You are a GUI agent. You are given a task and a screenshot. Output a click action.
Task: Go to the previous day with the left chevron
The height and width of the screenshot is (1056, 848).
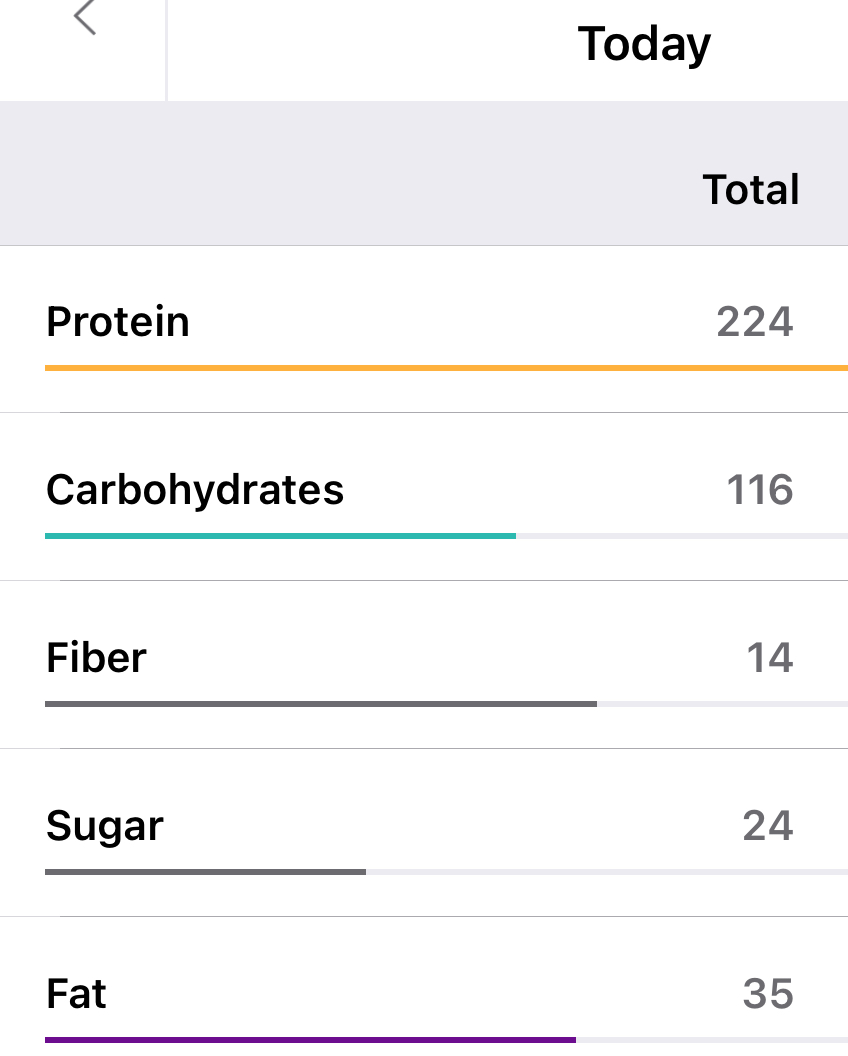pos(85,19)
